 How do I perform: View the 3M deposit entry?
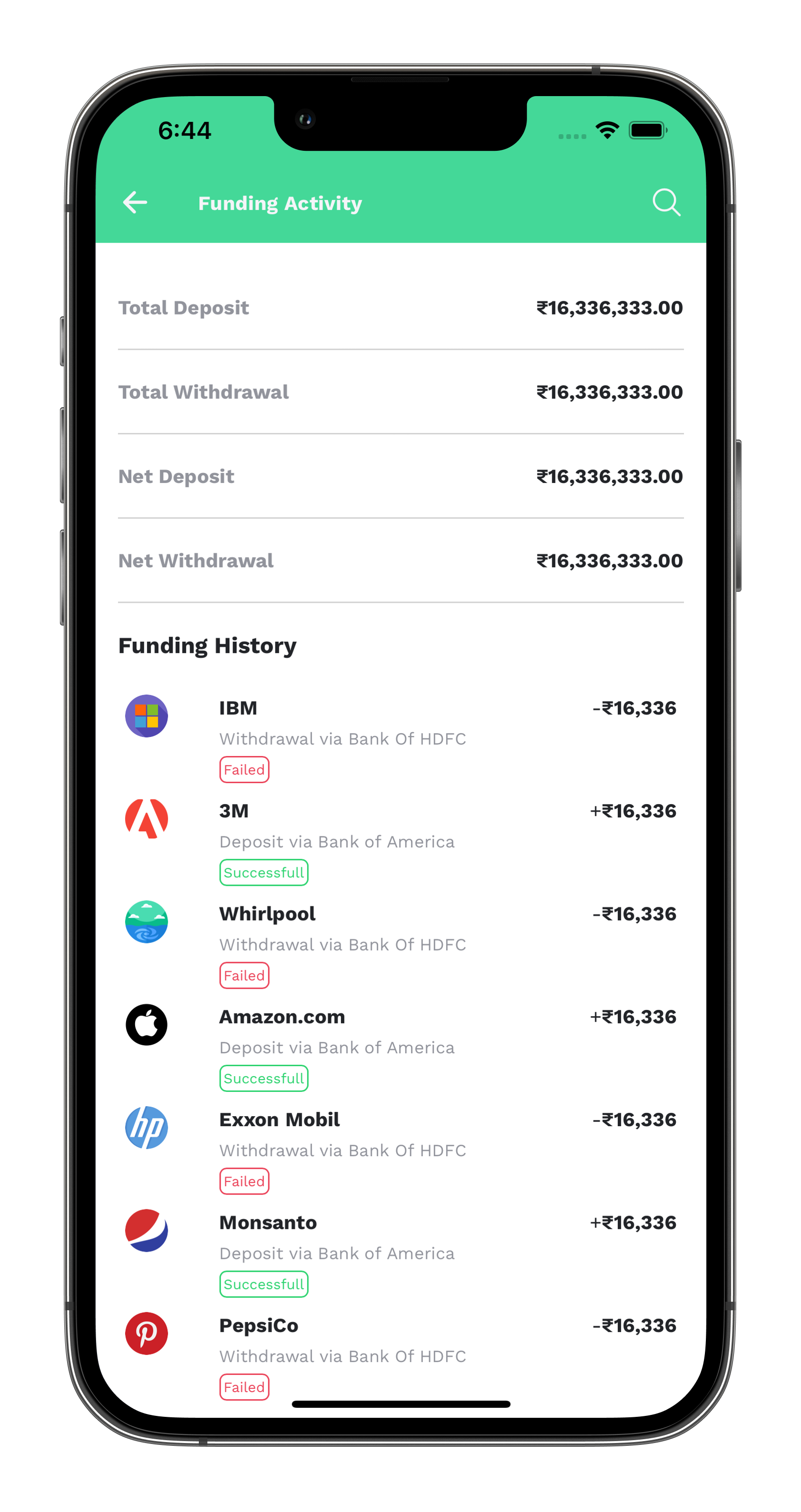tap(401, 841)
